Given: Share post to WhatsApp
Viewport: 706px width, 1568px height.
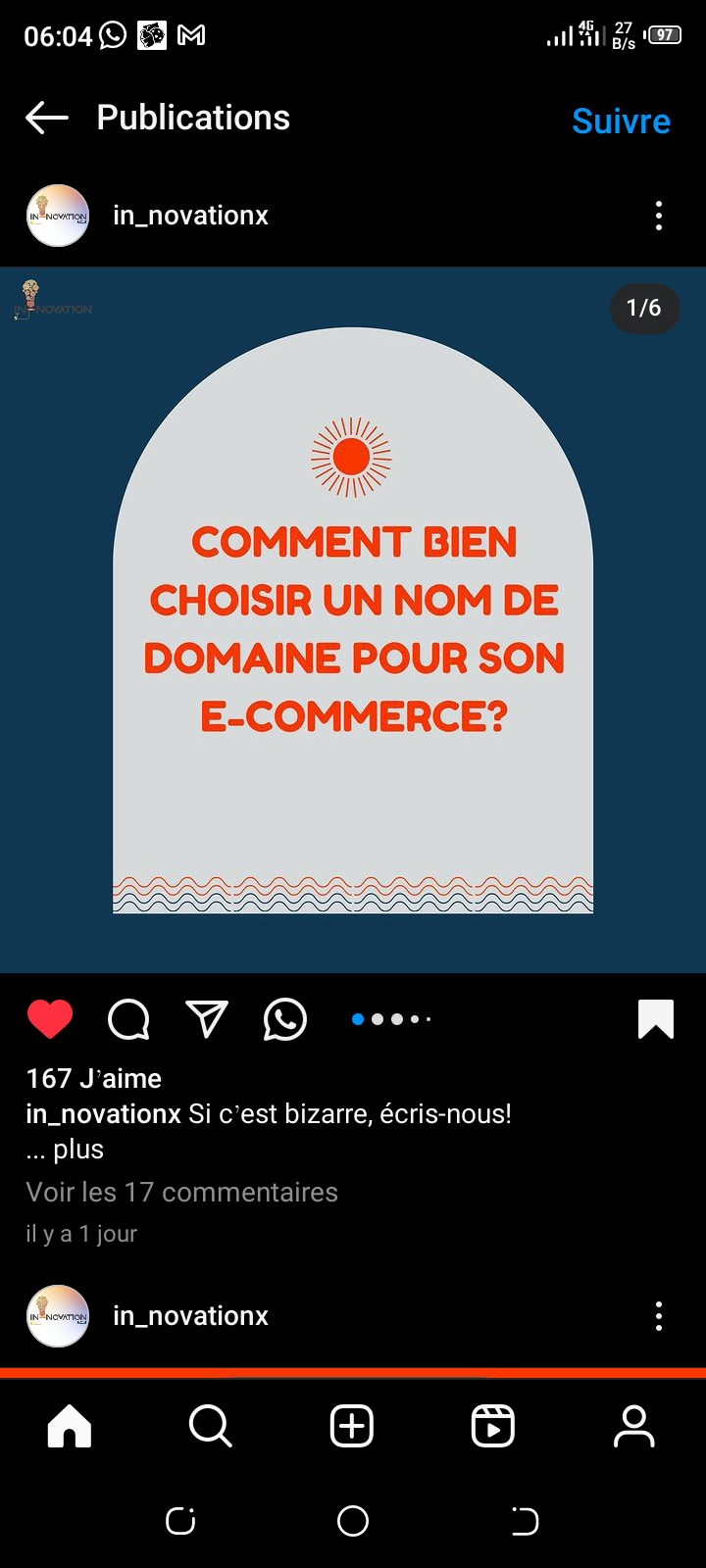Looking at the screenshot, I should tap(285, 1019).
